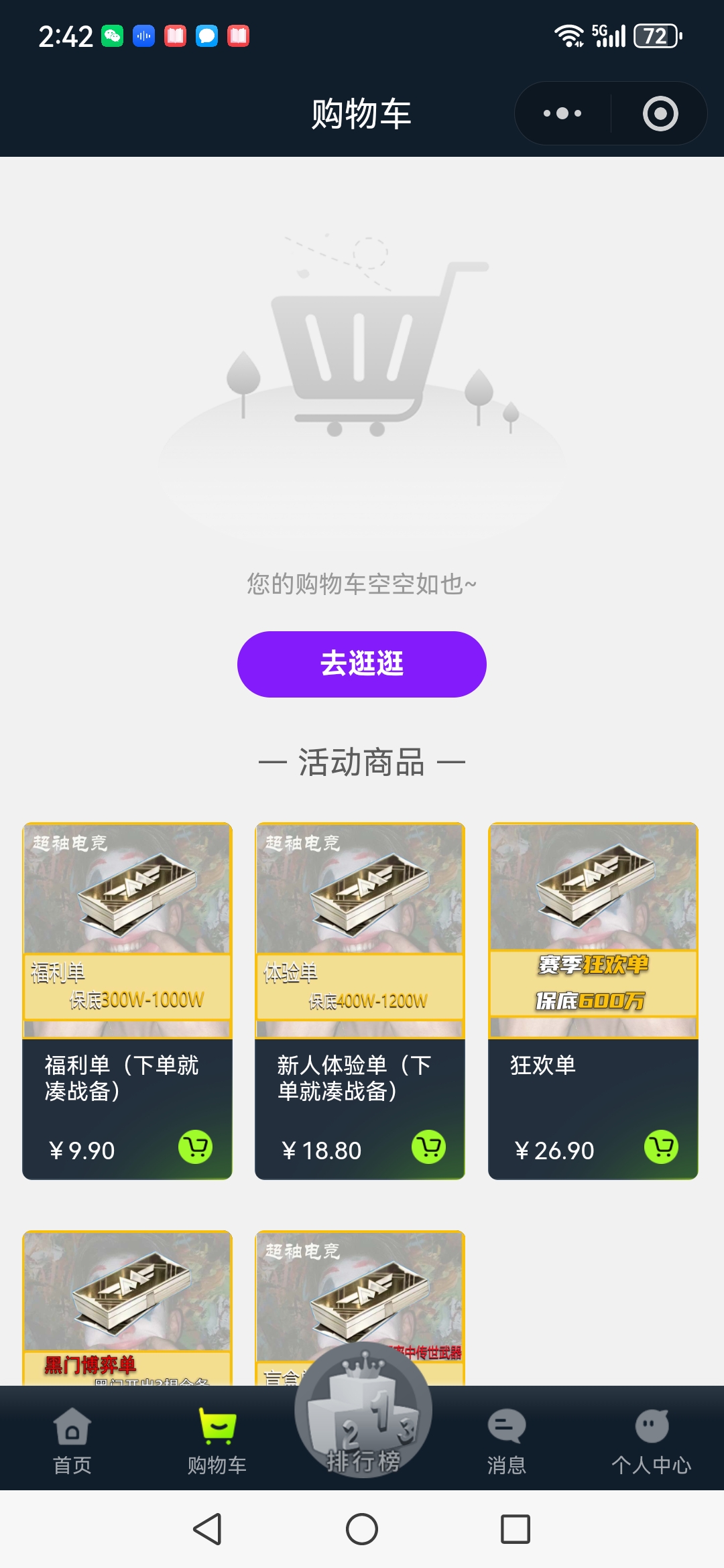View the 黑门博弈单 product
The width and height of the screenshot is (724, 1568).
coord(127,1307)
